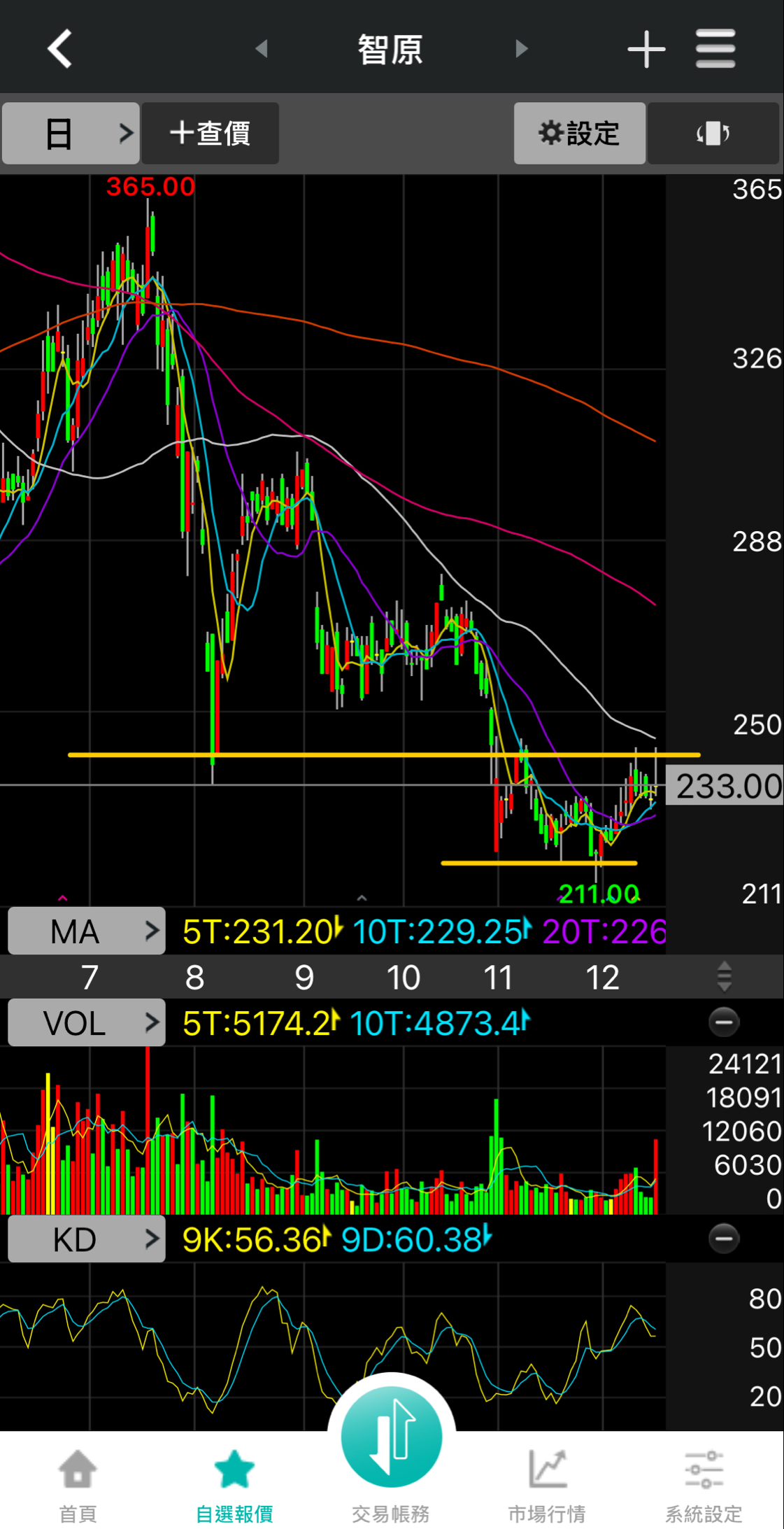The image size is (784, 1529).
Task: Switch to the next stock
Action: 521,48
